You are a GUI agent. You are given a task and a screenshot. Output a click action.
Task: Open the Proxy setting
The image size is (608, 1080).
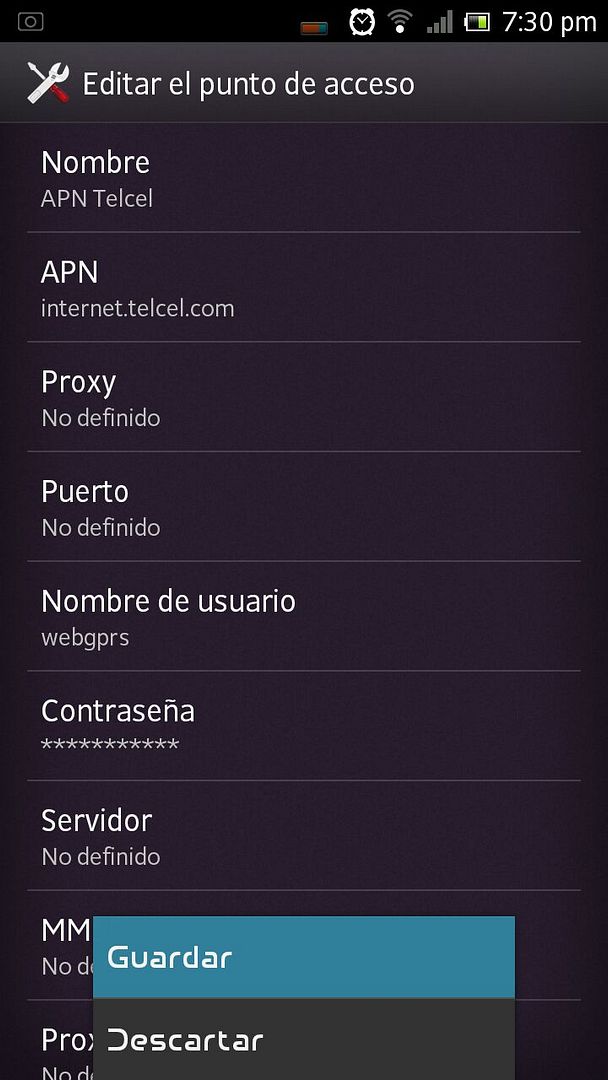304,397
